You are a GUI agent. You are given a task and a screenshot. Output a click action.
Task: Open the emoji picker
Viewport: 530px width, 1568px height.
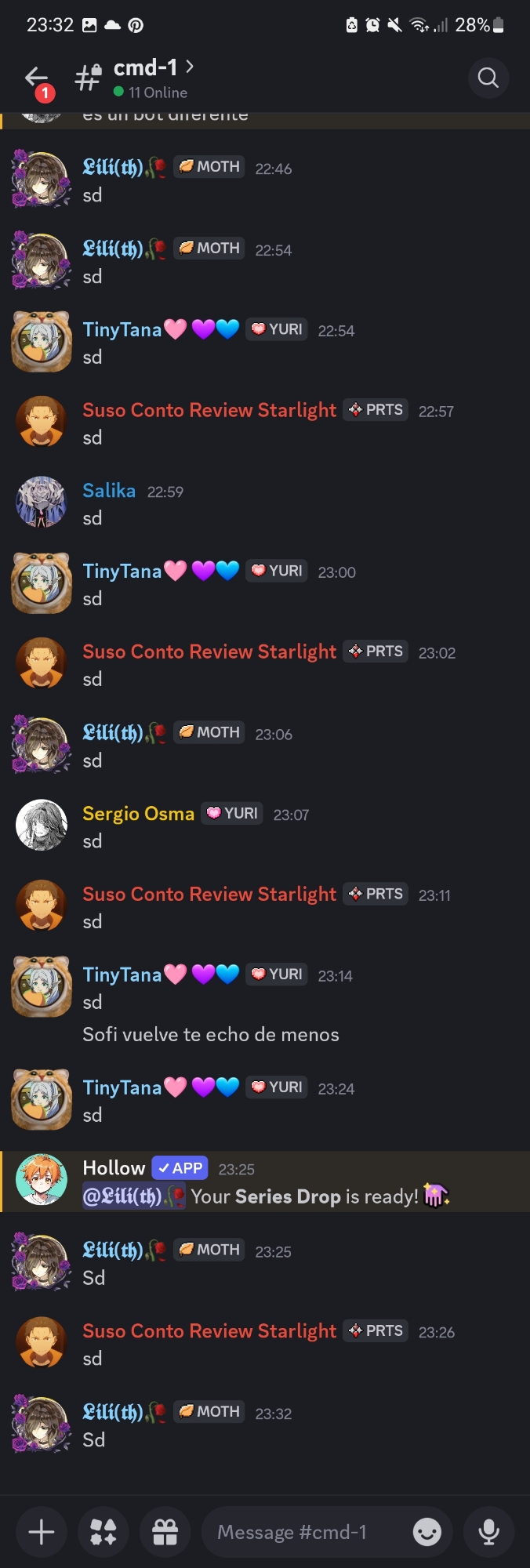pyautogui.click(x=427, y=1531)
